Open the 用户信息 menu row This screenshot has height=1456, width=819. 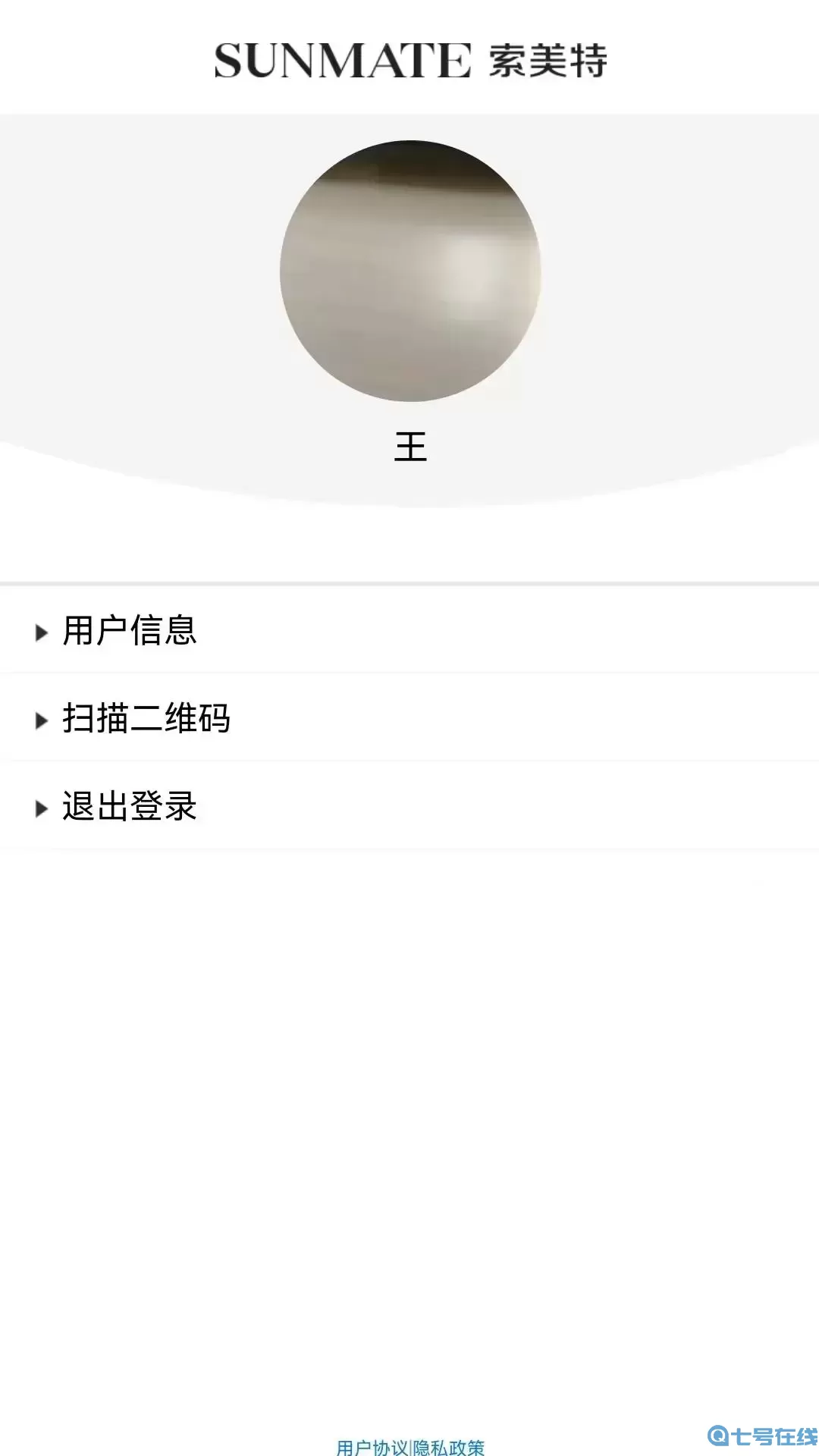coord(129,632)
